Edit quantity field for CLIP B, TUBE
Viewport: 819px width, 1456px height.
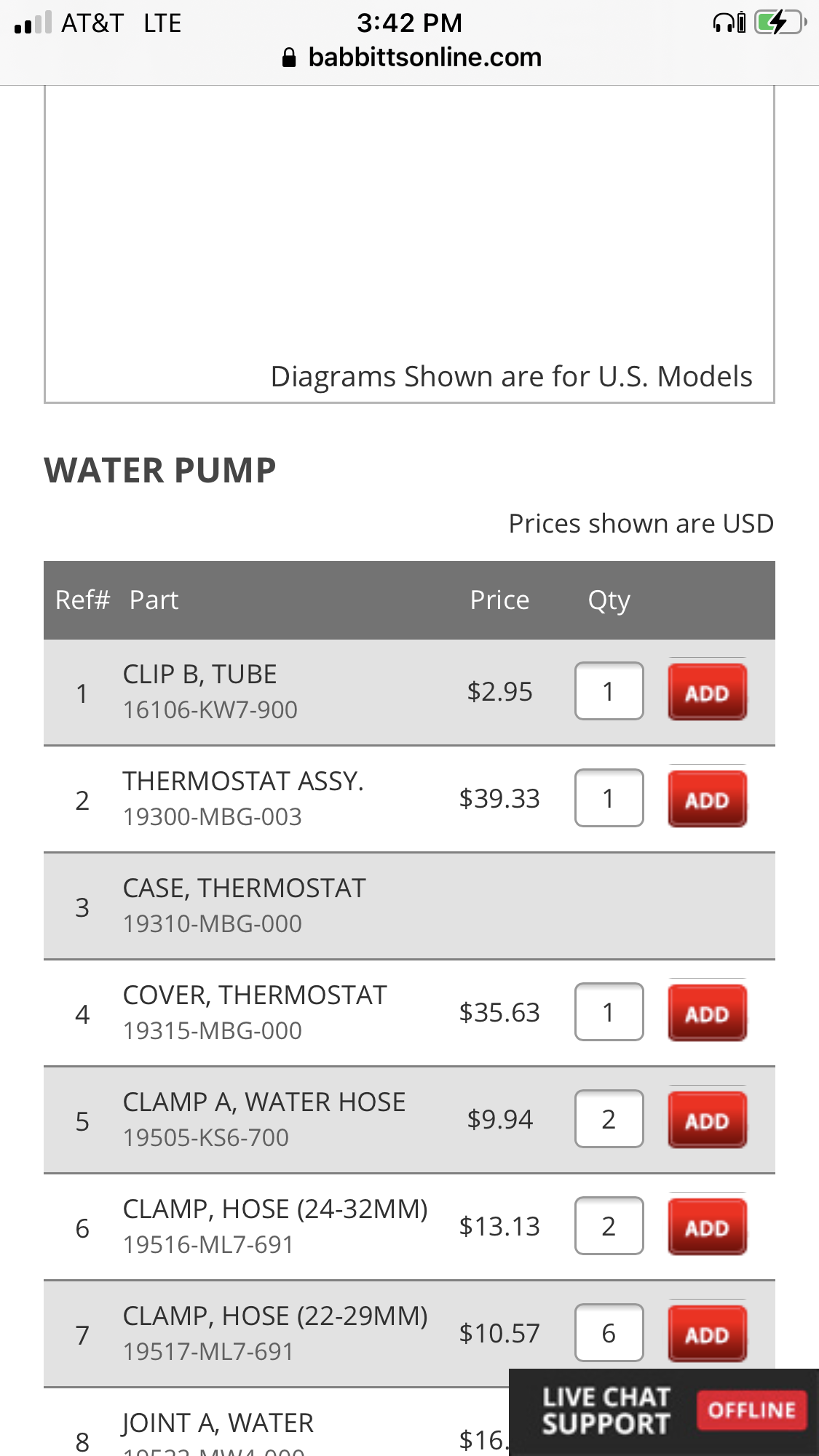609,691
